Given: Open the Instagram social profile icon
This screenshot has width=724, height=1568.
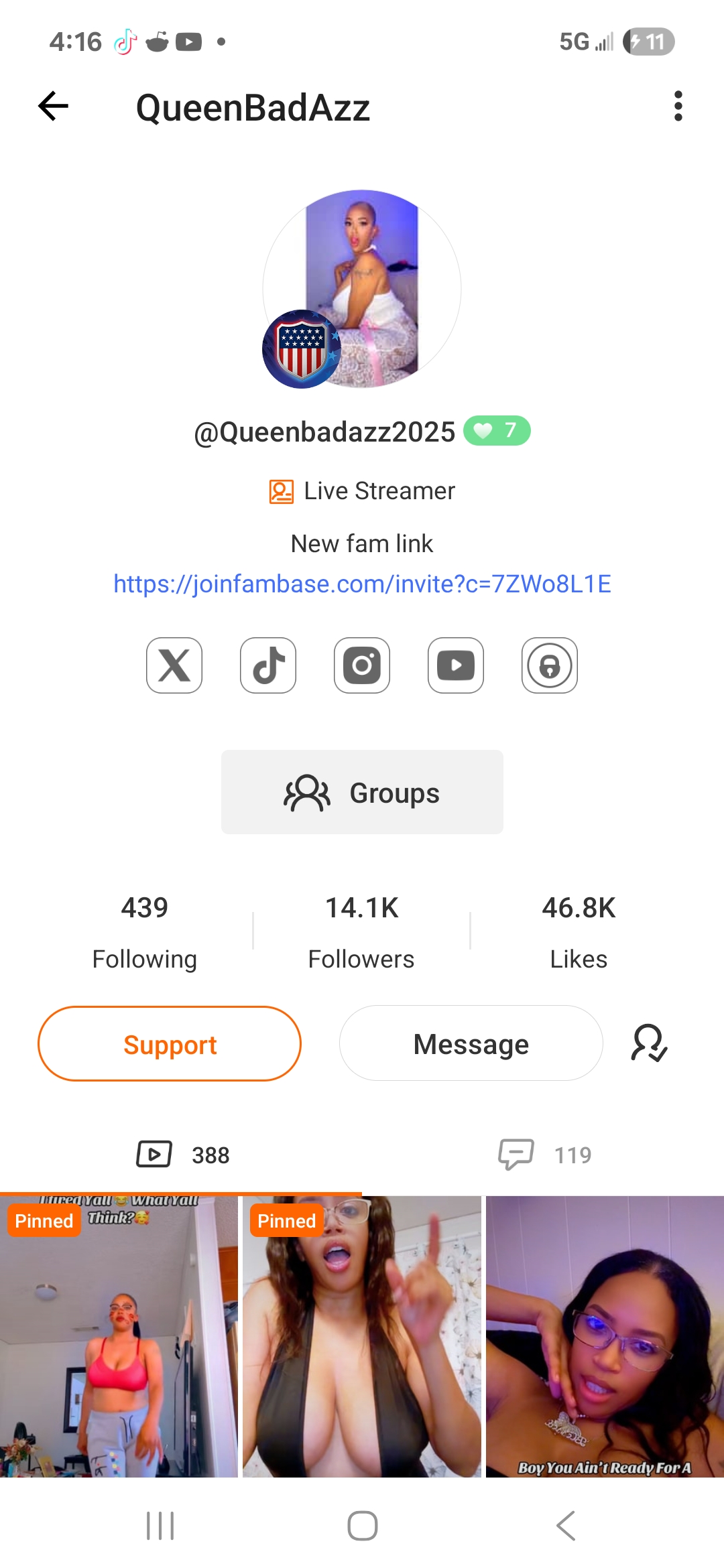Looking at the screenshot, I should pos(362,665).
